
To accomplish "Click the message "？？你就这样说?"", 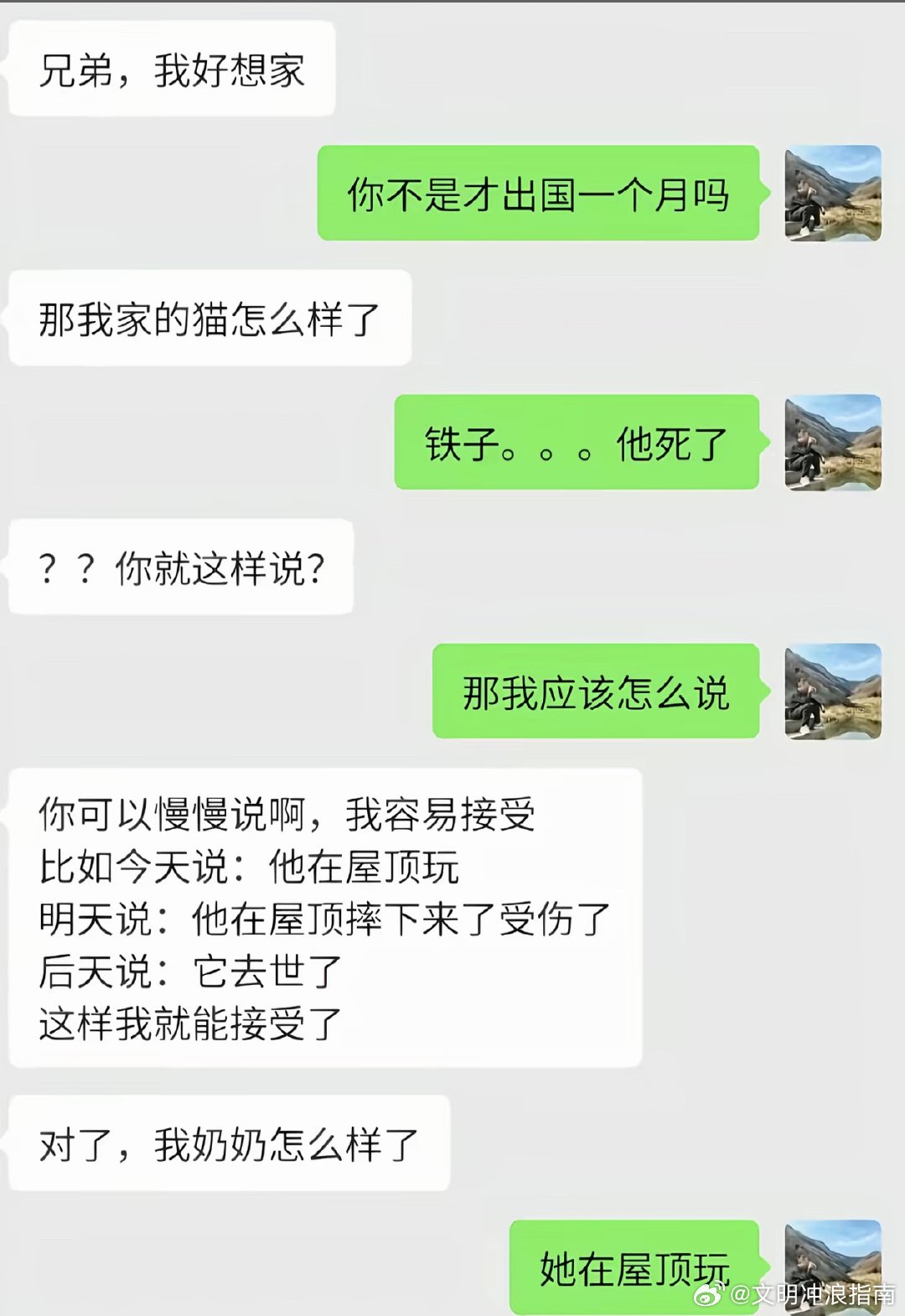I will pos(180,568).
